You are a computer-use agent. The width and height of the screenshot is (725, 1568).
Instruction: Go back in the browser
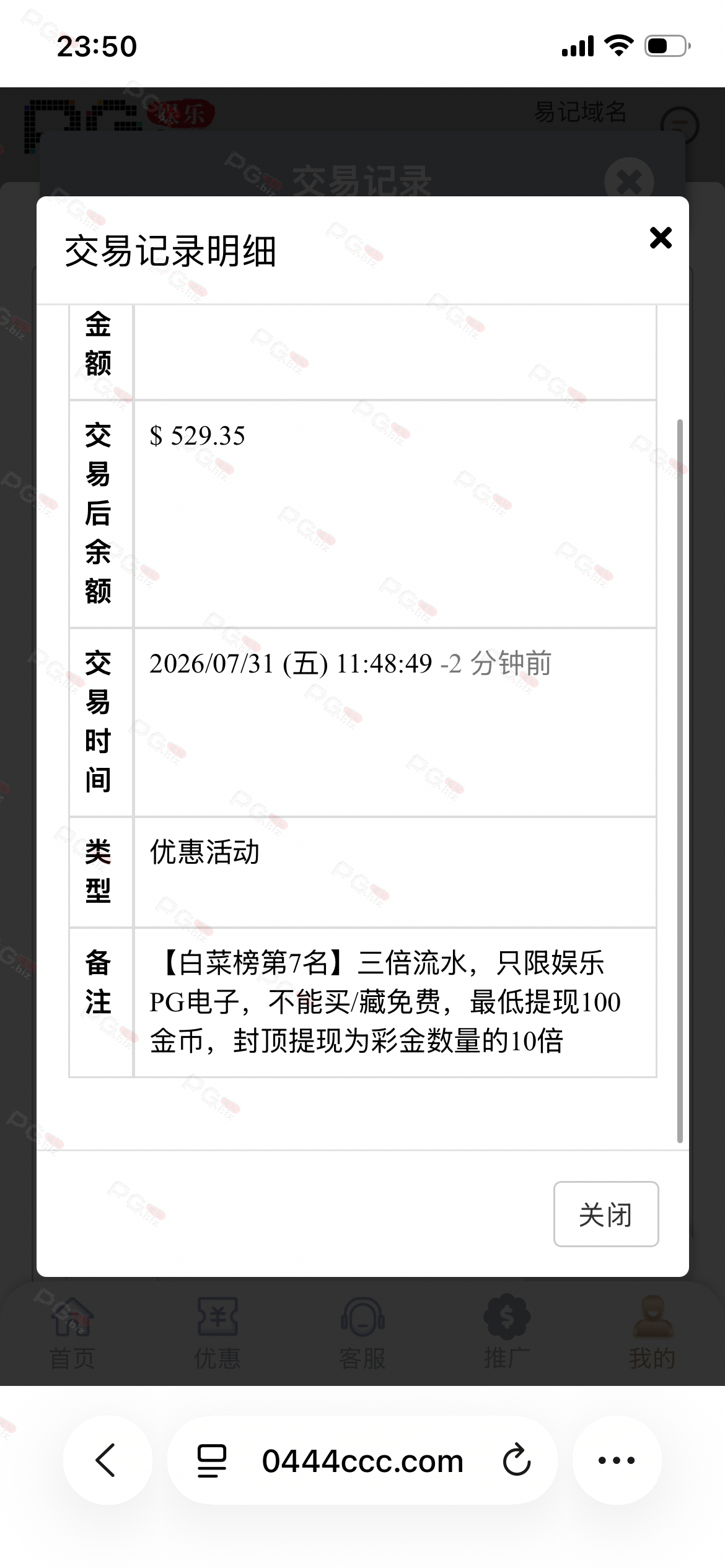tap(107, 1460)
